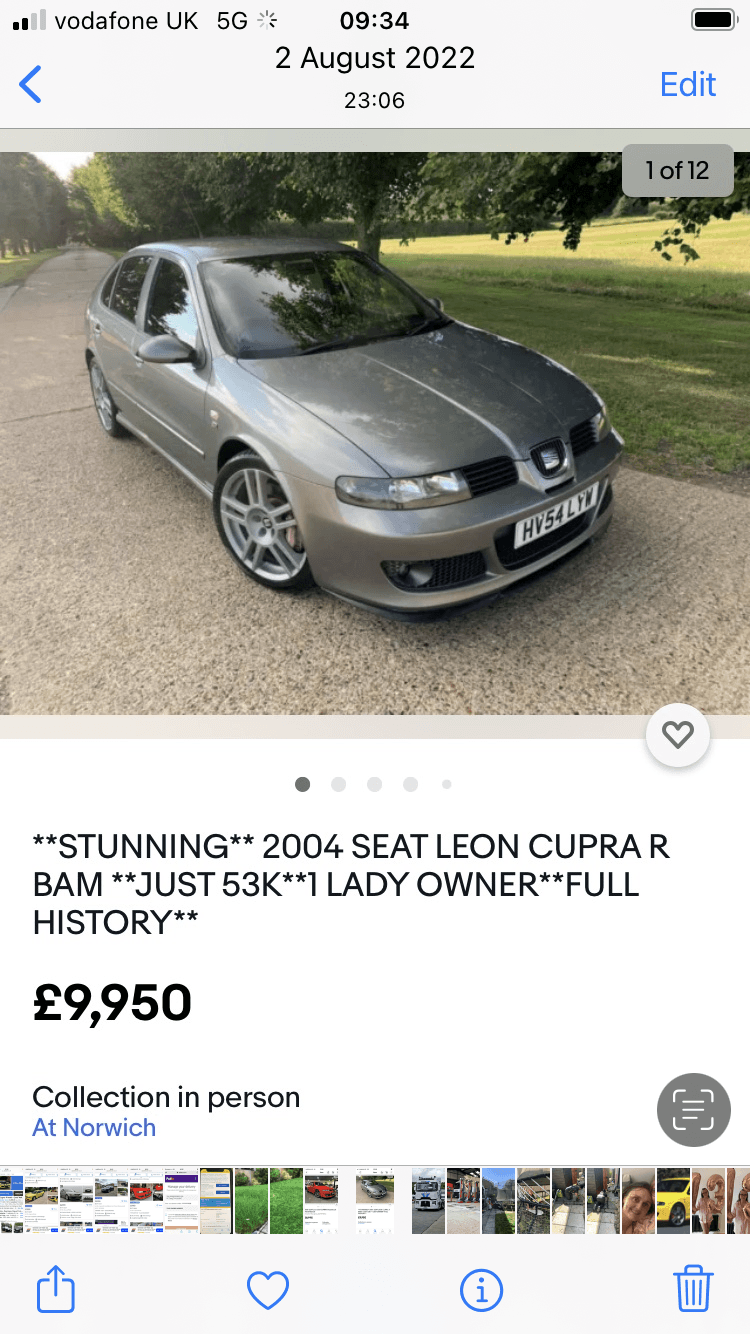Jump to the yellow car thumbnail
Screen dimensions: 750x1334
(673, 1200)
